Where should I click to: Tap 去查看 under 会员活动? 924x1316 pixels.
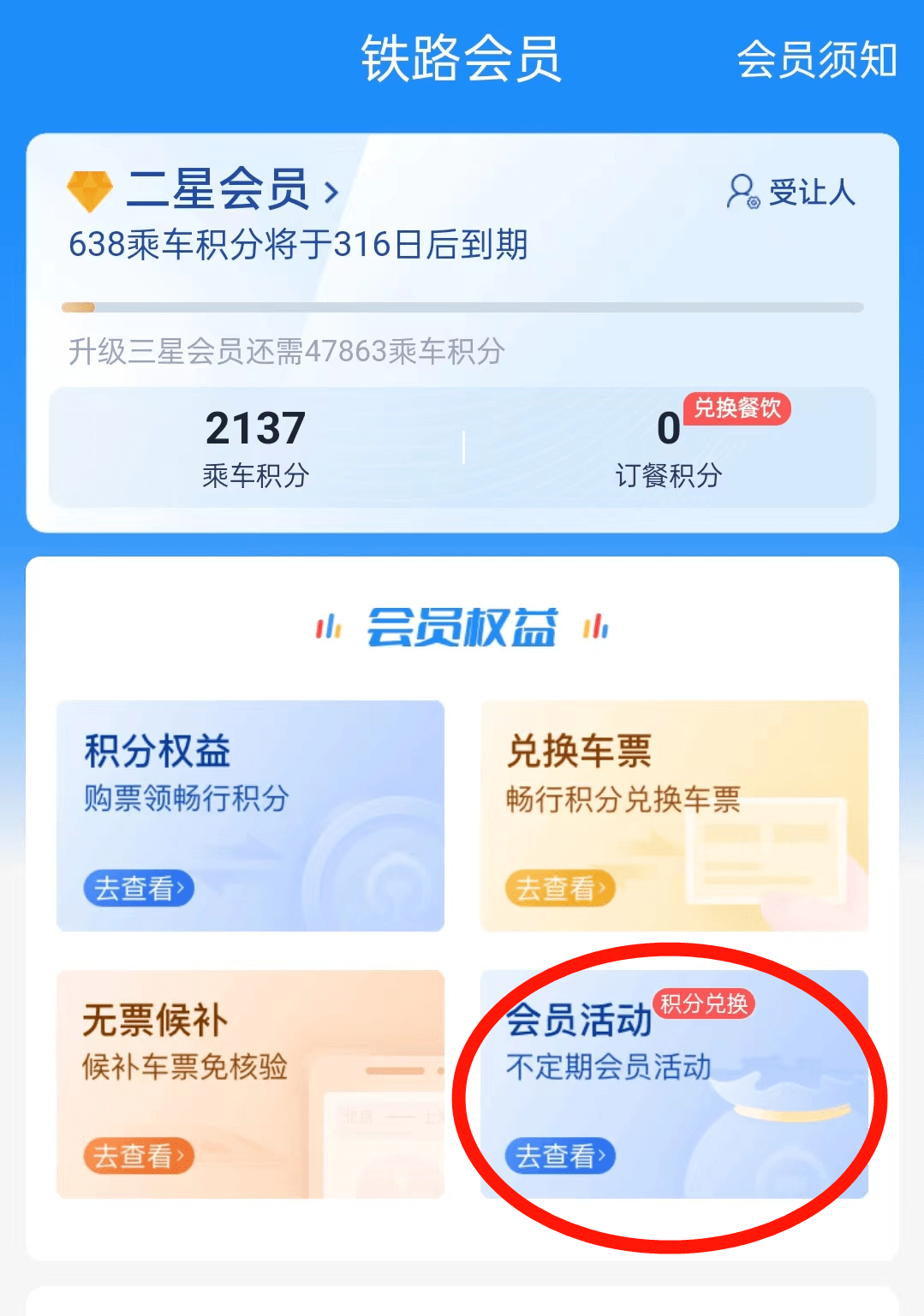560,1156
